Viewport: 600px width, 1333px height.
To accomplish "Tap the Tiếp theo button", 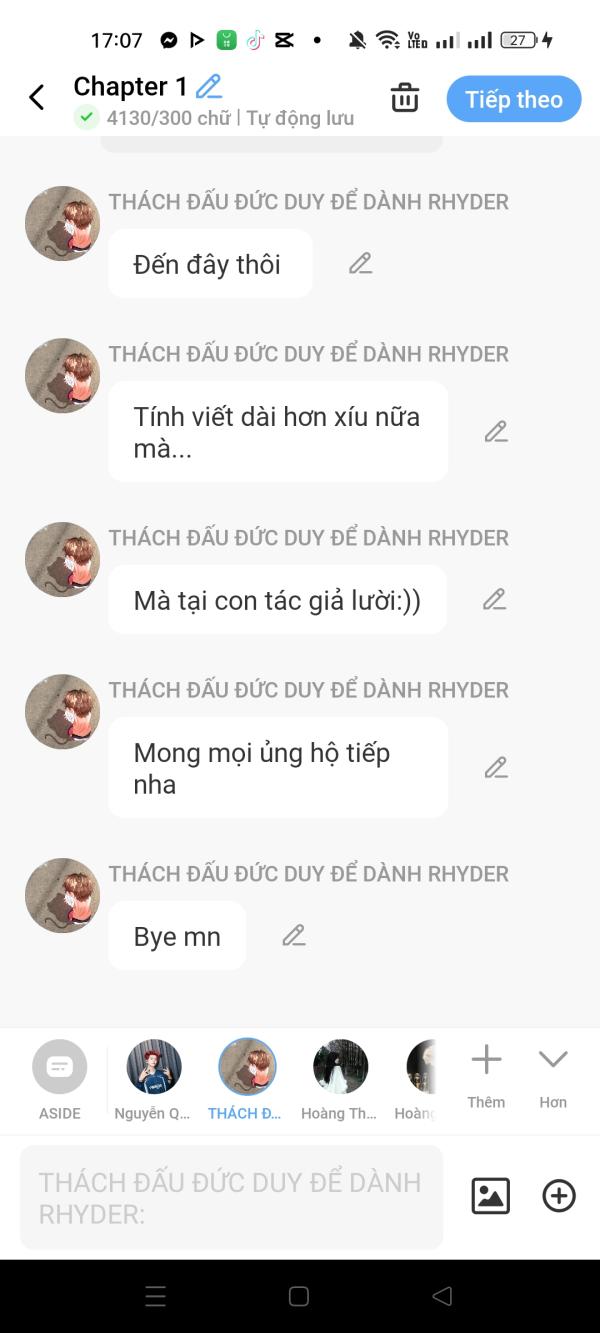I will pyautogui.click(x=513, y=99).
